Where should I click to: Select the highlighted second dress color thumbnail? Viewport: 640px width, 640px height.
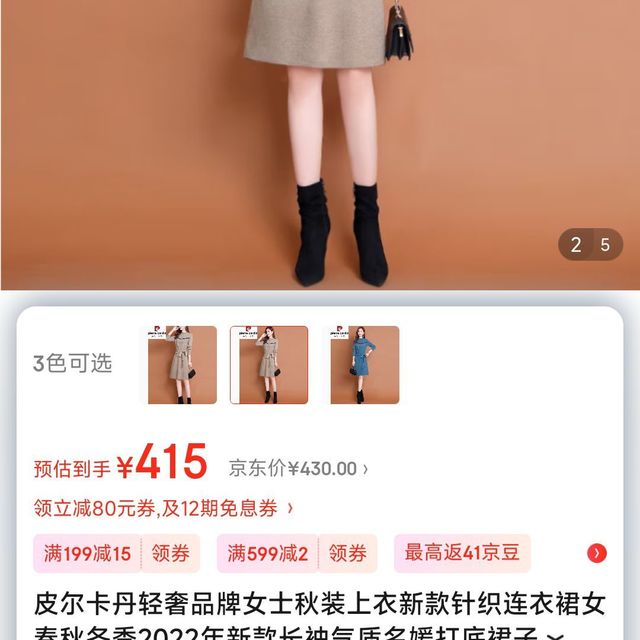tap(269, 365)
